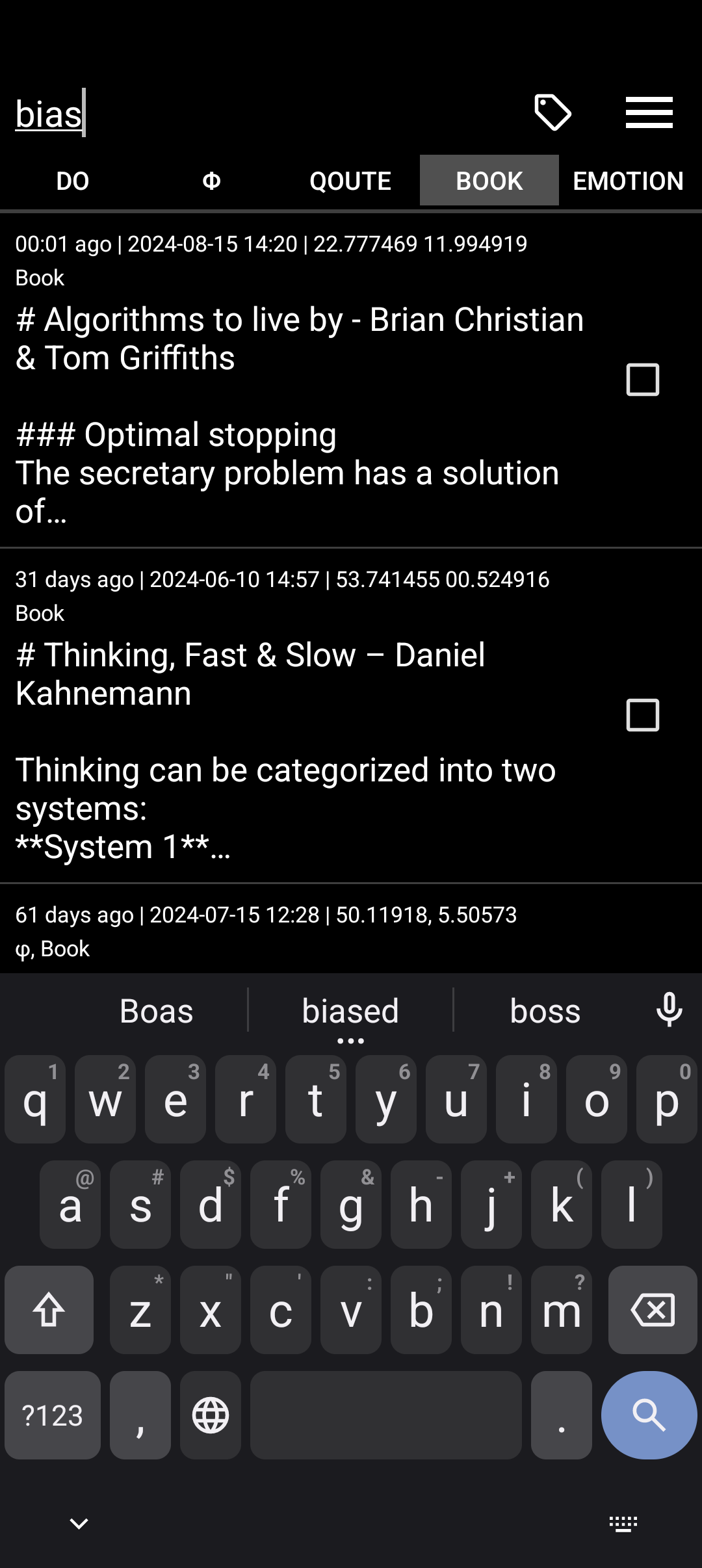This screenshot has height=1568, width=702.
Task: Tap the keyboard search key
Action: pos(649,1415)
